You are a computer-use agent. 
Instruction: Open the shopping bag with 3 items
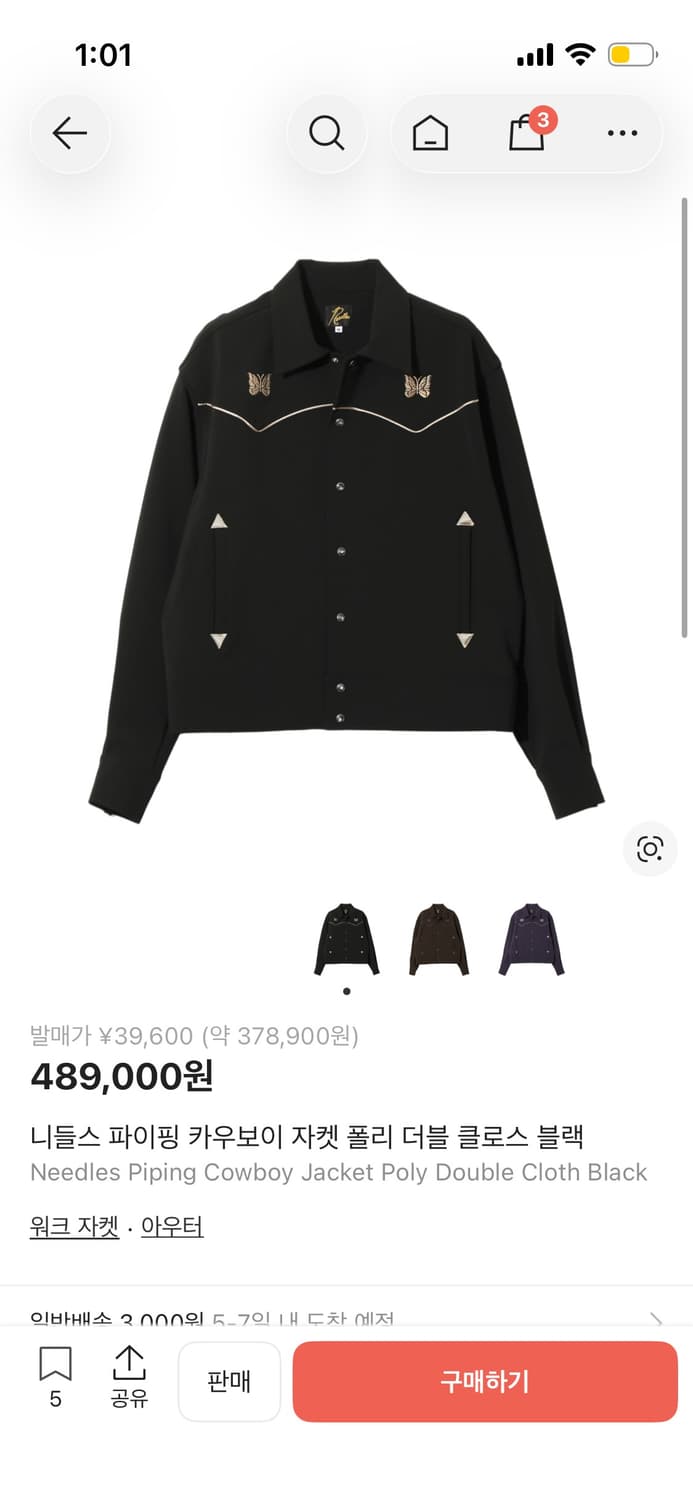point(527,133)
